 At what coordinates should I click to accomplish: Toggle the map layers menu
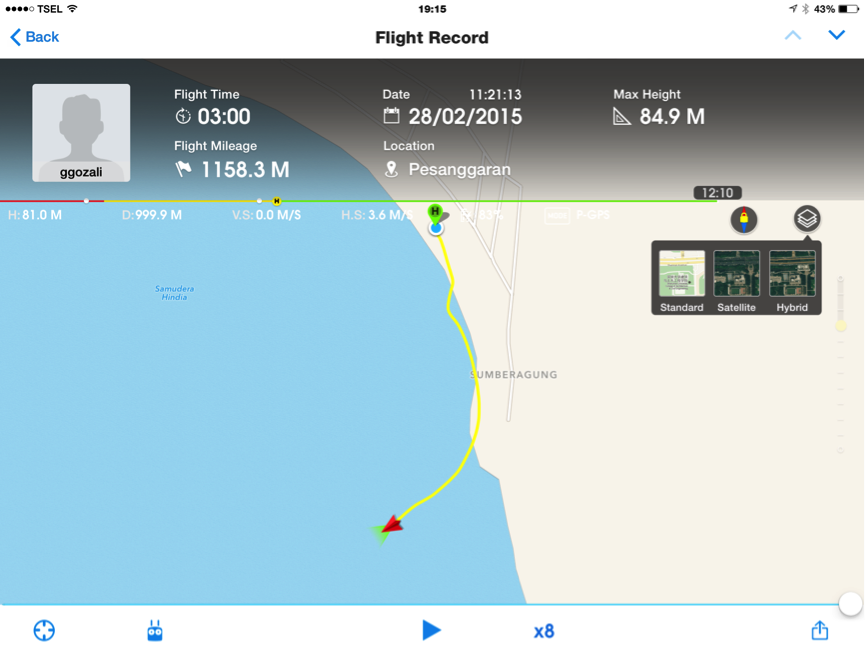point(807,218)
